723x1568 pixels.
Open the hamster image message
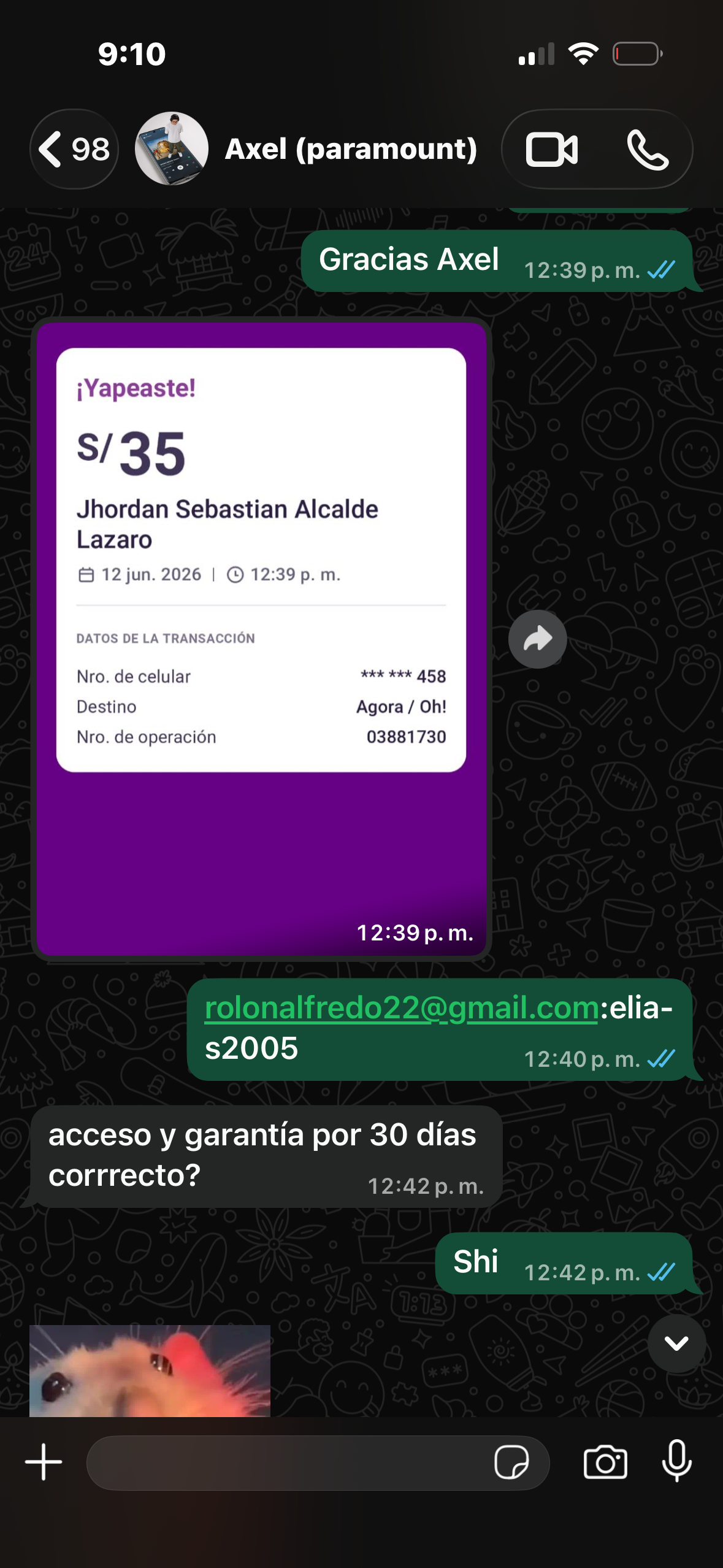(150, 1370)
